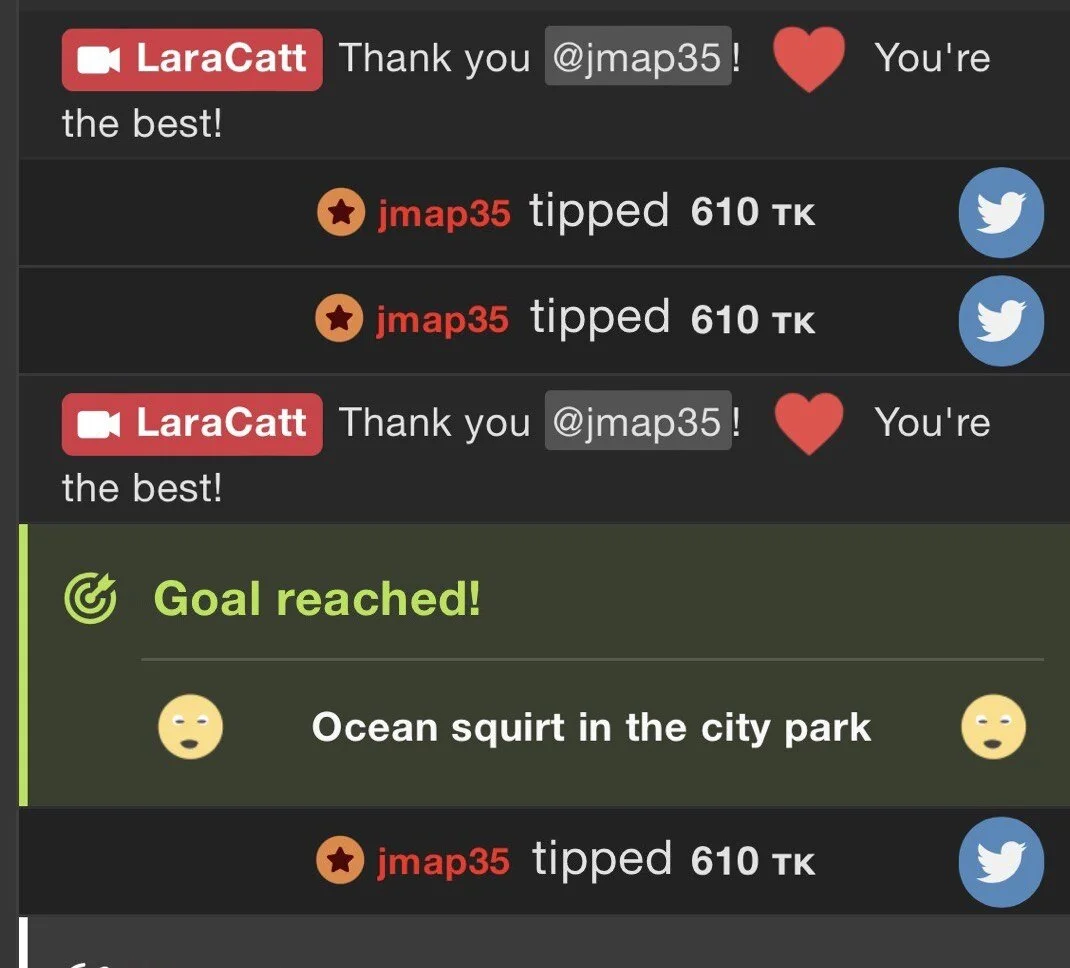
Task: Open LaraCatt's badge in message above Goal reached
Action: pyautogui.click(x=192, y=424)
